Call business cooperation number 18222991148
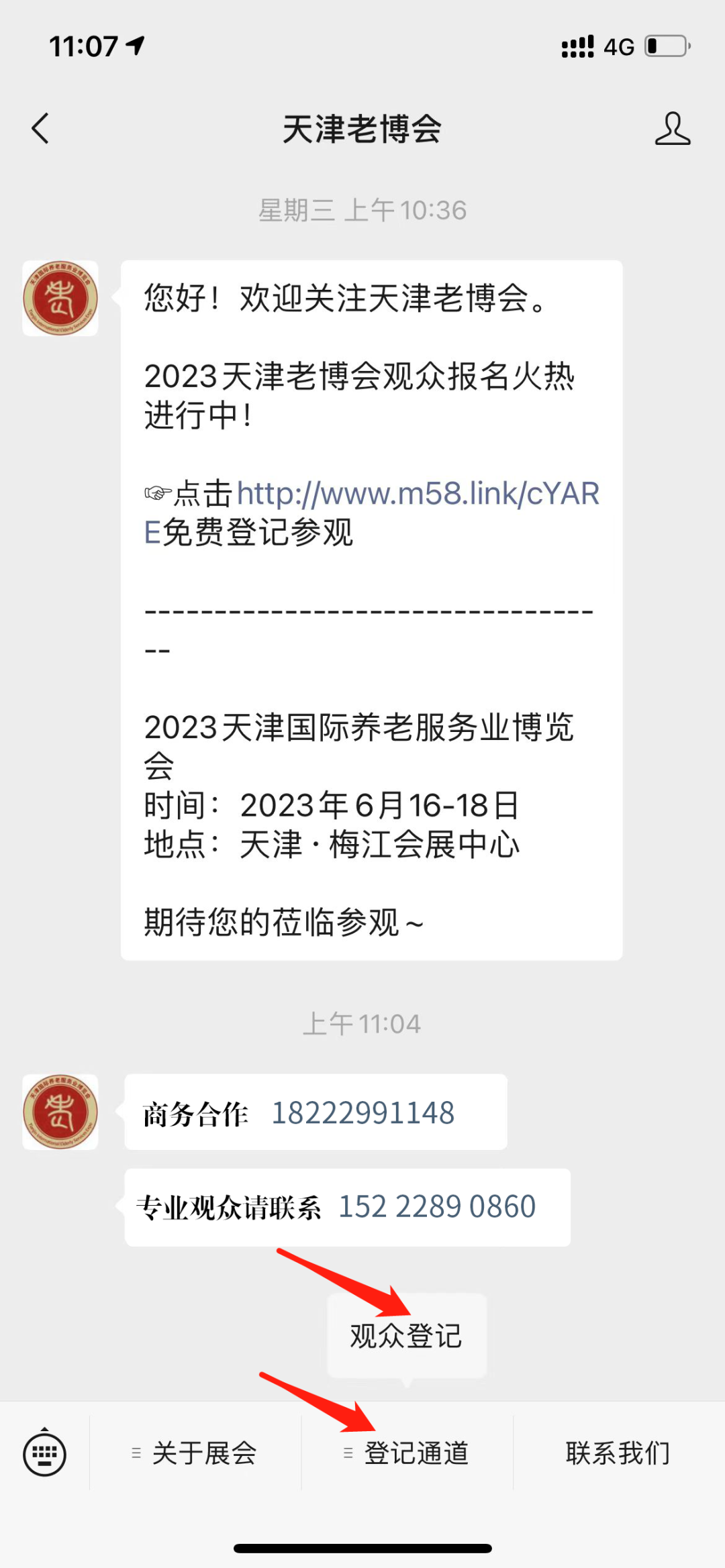 (x=363, y=1113)
